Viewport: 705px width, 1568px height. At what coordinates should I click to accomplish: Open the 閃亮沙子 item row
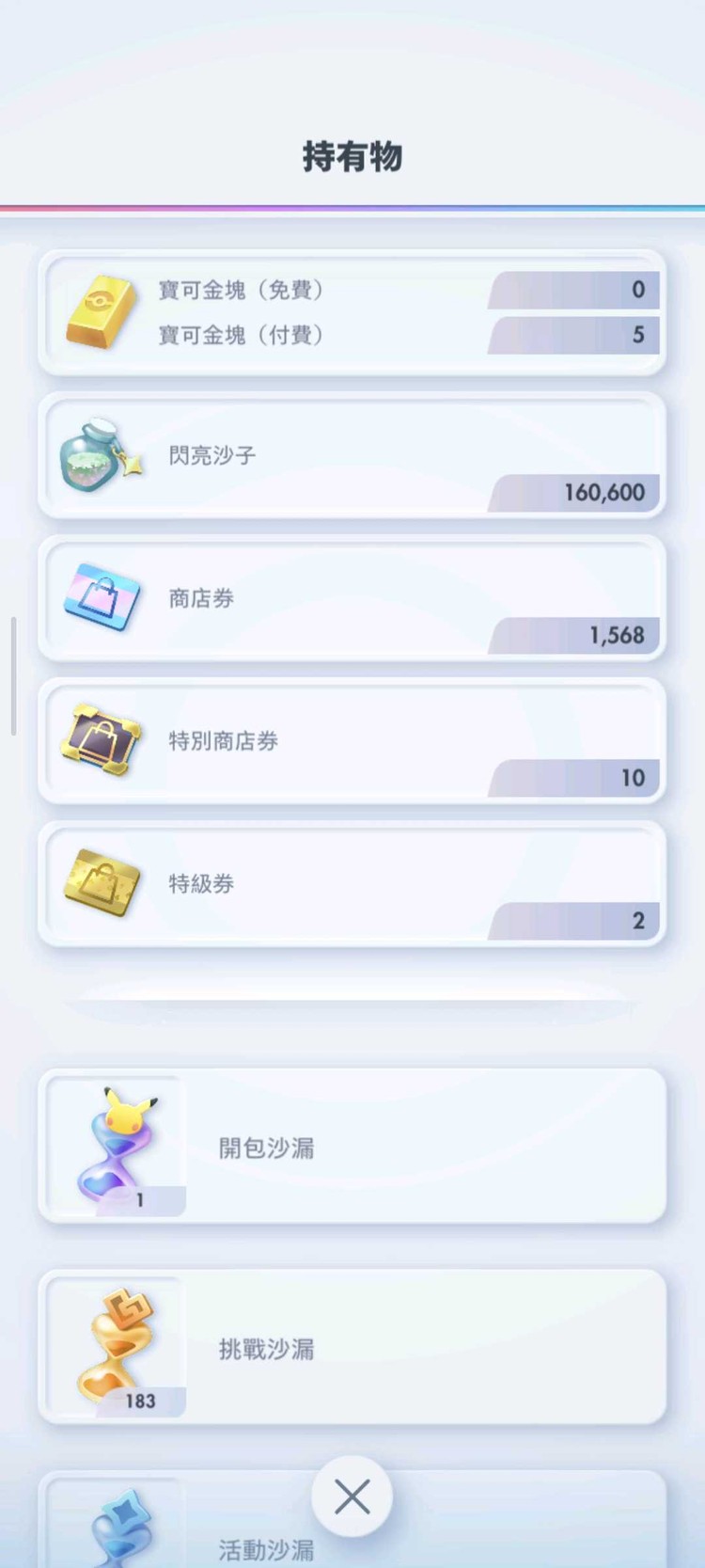(352, 454)
